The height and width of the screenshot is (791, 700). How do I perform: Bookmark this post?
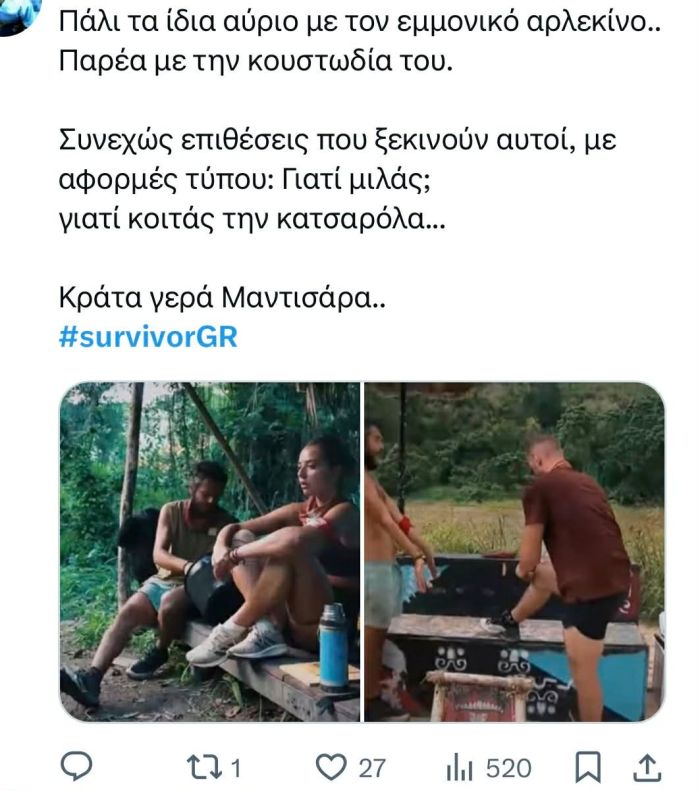(x=590, y=767)
